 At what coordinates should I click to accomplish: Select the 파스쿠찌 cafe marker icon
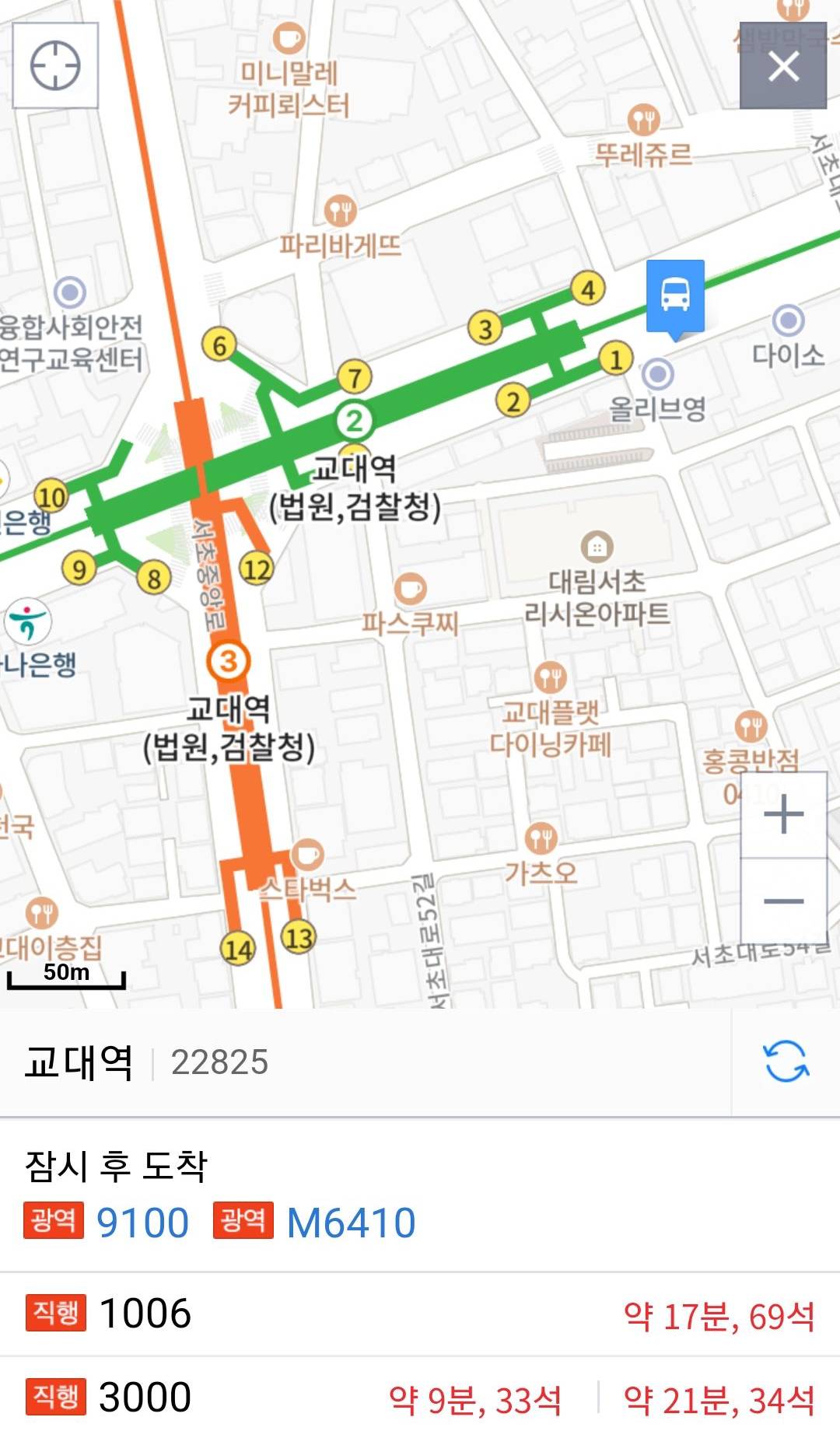(x=412, y=590)
